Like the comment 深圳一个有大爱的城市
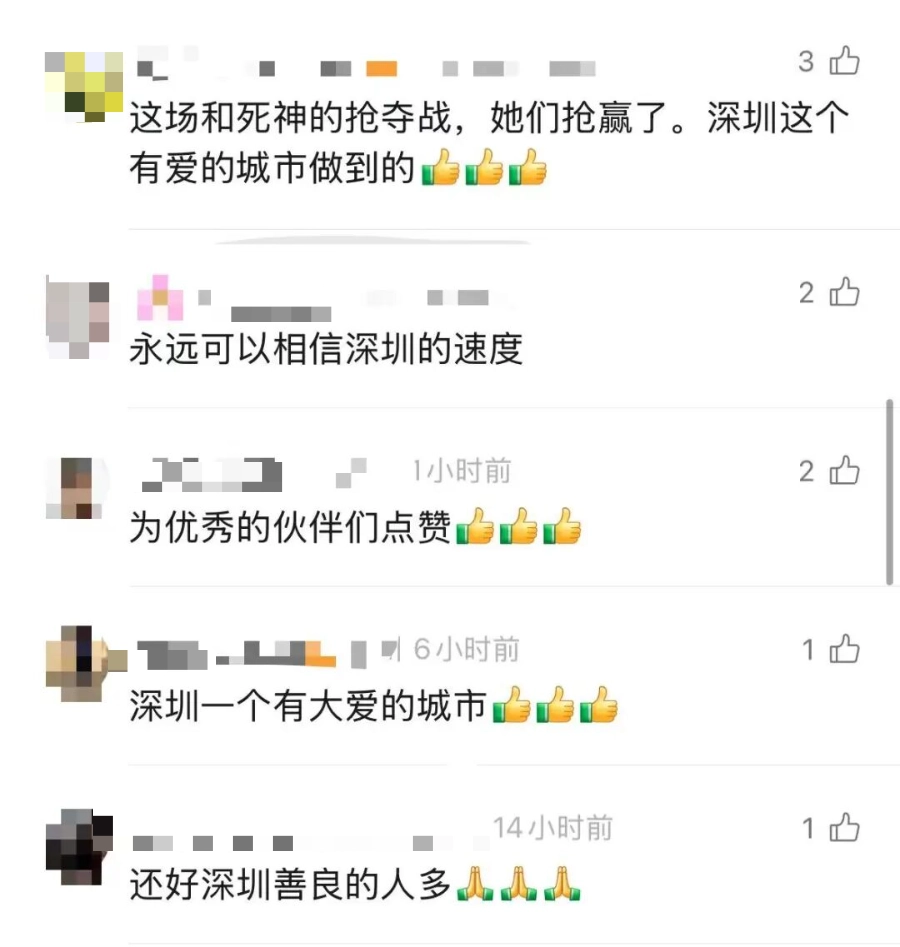900x947 pixels. [845, 650]
